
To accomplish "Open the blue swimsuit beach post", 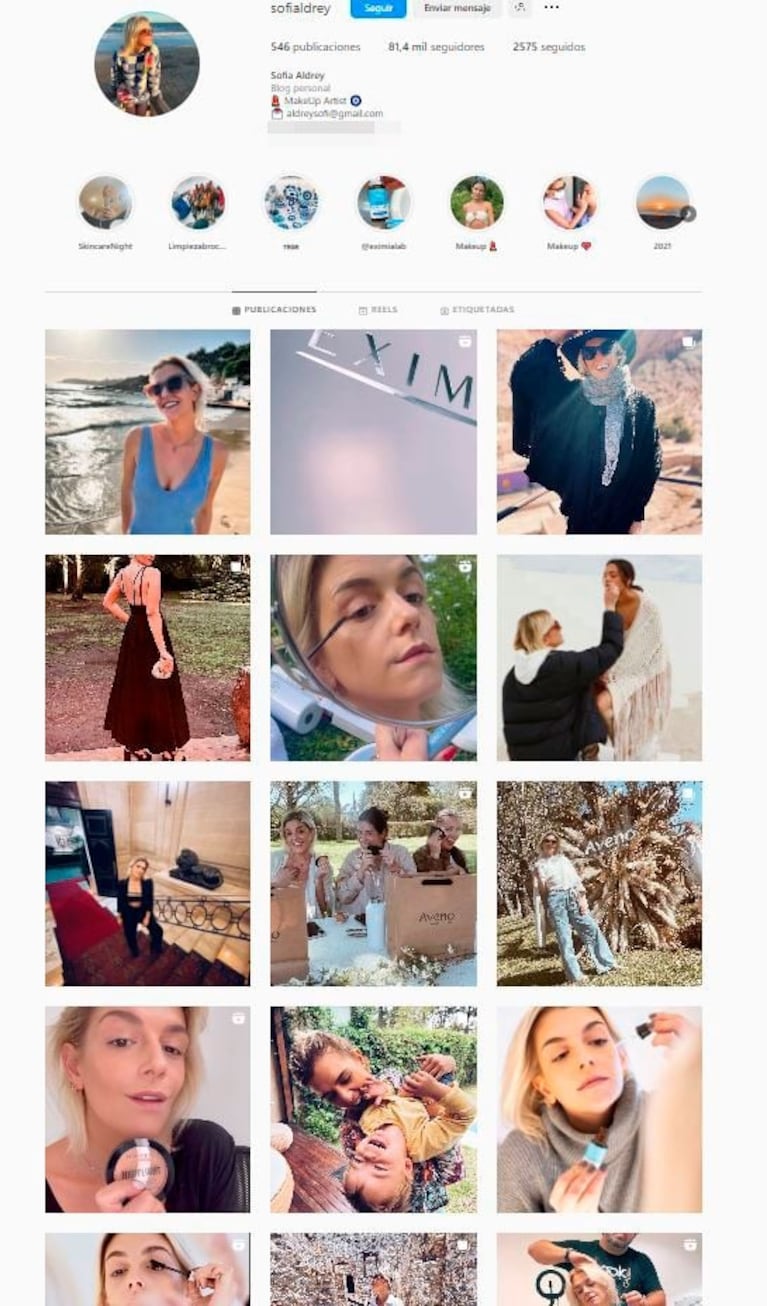I will [x=148, y=432].
